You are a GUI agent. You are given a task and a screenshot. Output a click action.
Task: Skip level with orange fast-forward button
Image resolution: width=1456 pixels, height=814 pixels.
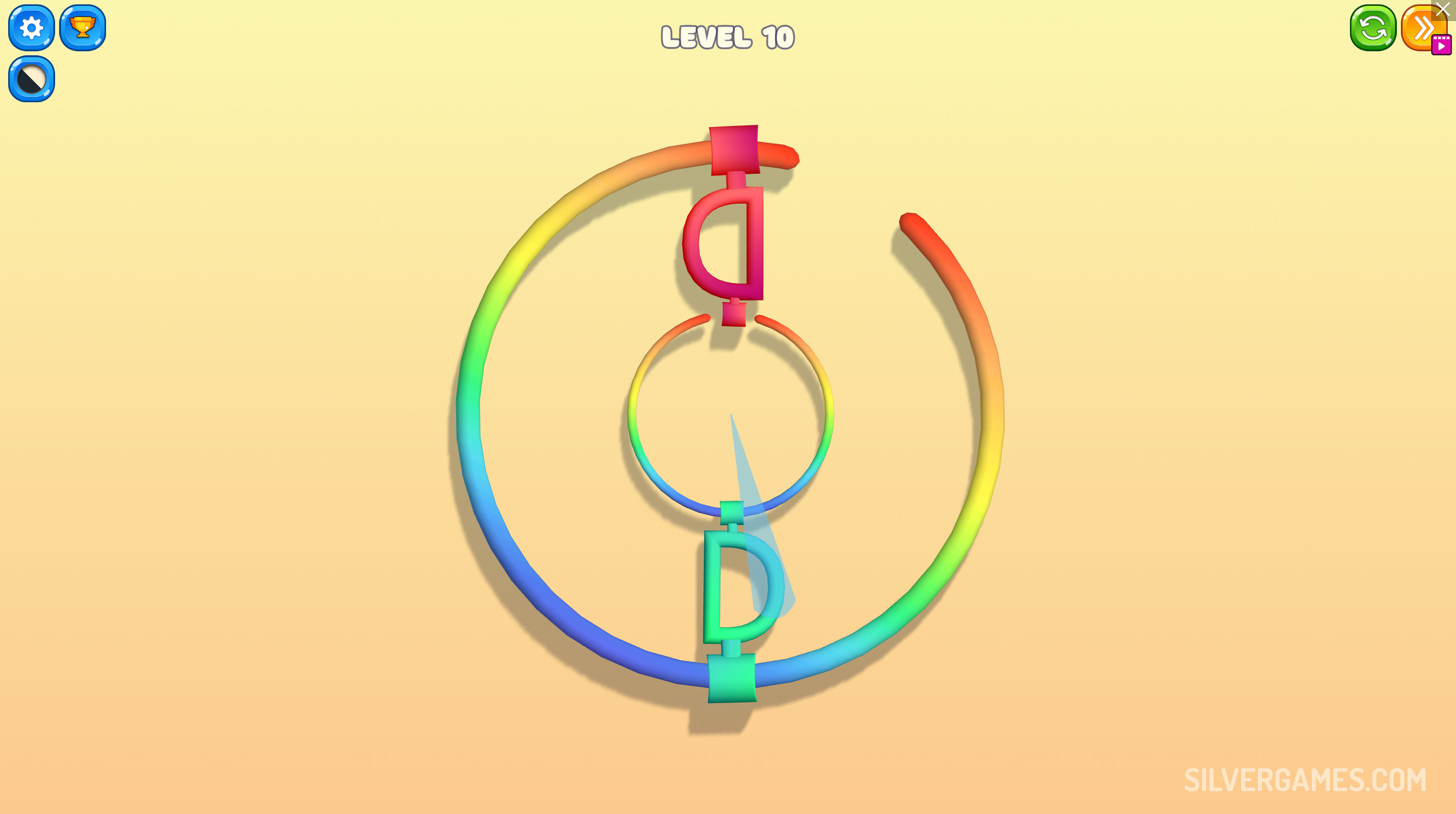[x=1421, y=28]
